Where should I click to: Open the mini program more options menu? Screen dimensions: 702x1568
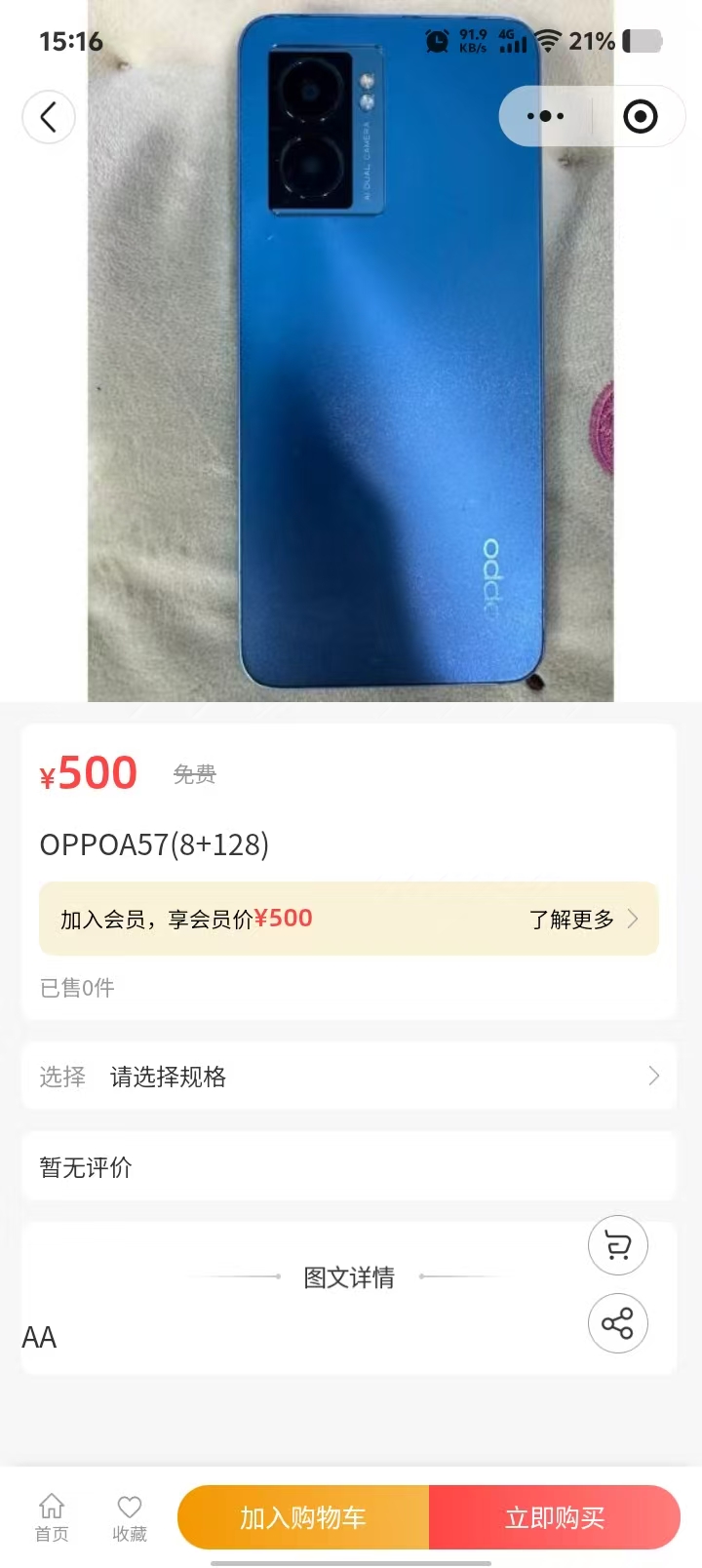click(x=545, y=117)
